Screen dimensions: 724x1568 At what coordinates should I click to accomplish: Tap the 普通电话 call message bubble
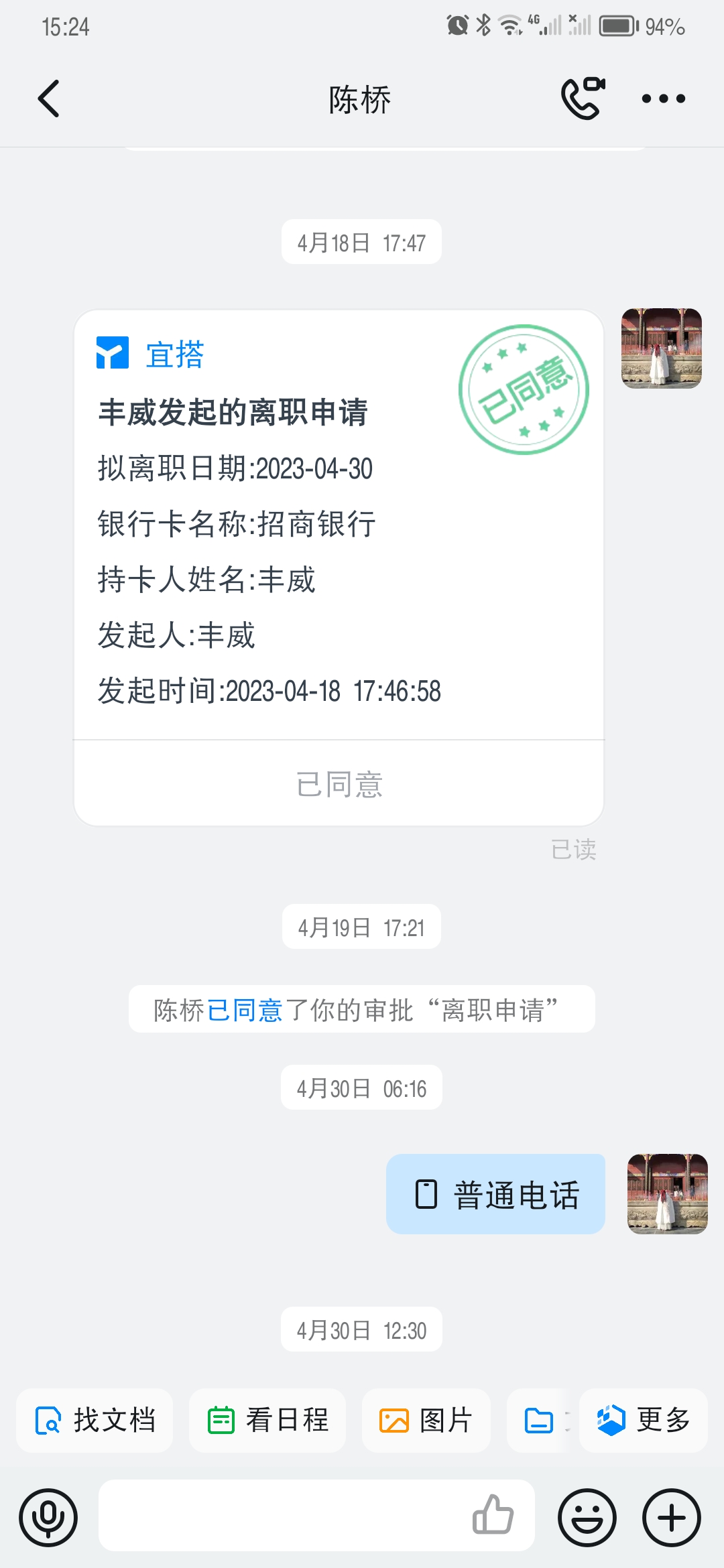[495, 1194]
